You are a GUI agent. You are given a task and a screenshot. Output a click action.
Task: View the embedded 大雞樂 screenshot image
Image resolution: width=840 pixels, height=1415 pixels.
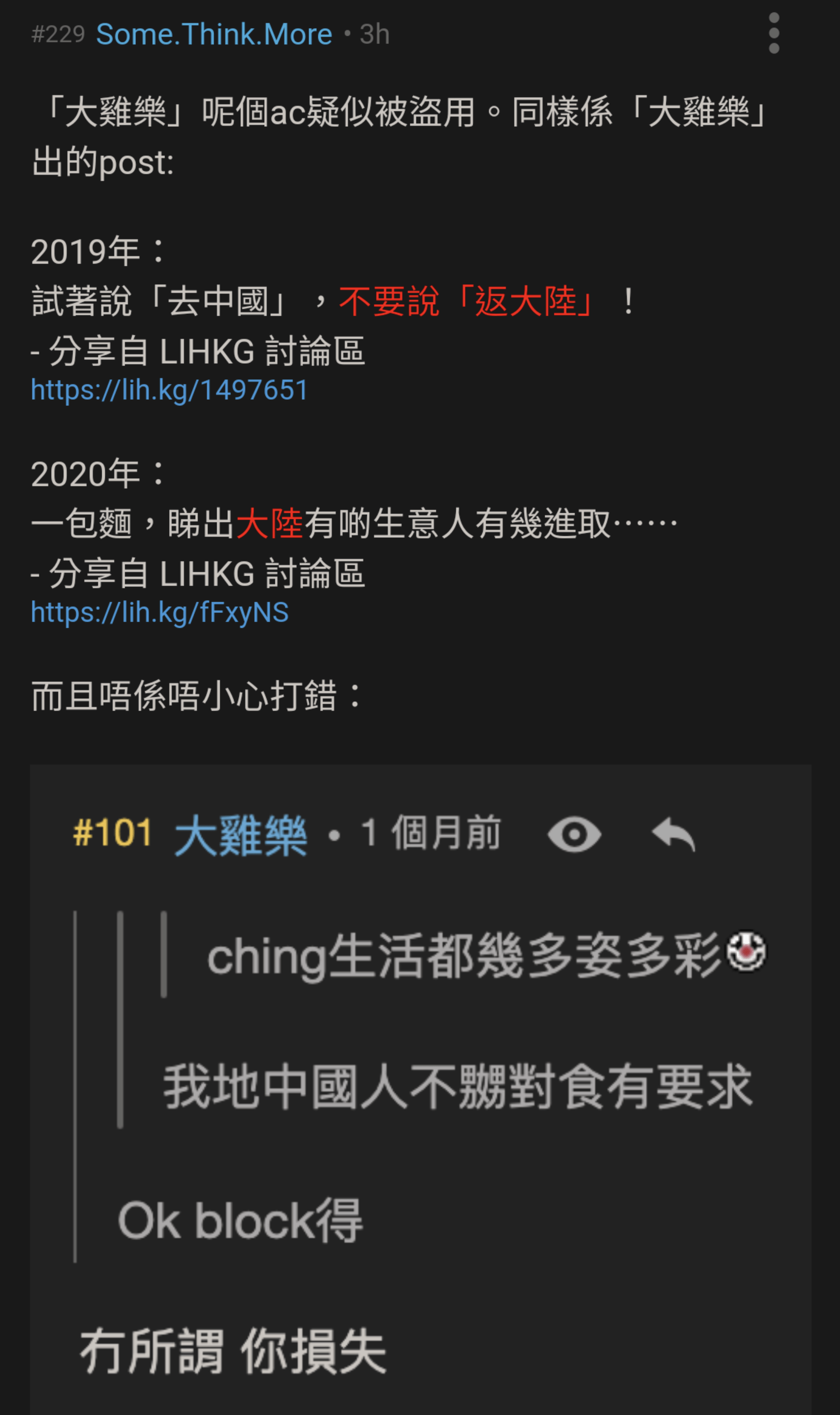click(421, 1089)
